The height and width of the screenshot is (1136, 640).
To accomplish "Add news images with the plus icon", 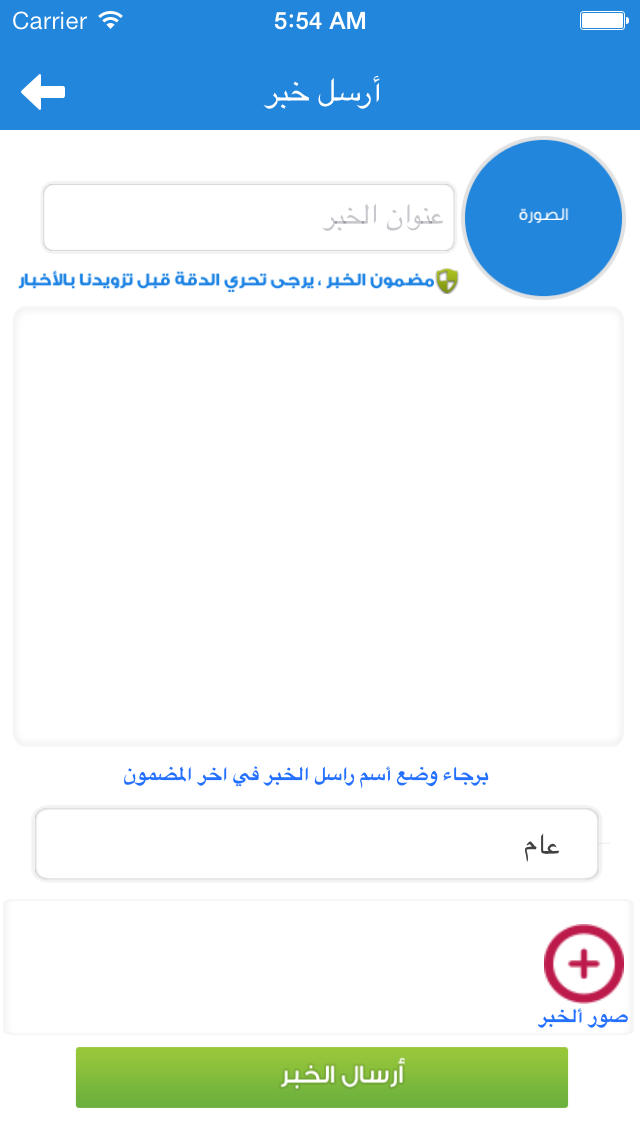I will (x=583, y=963).
